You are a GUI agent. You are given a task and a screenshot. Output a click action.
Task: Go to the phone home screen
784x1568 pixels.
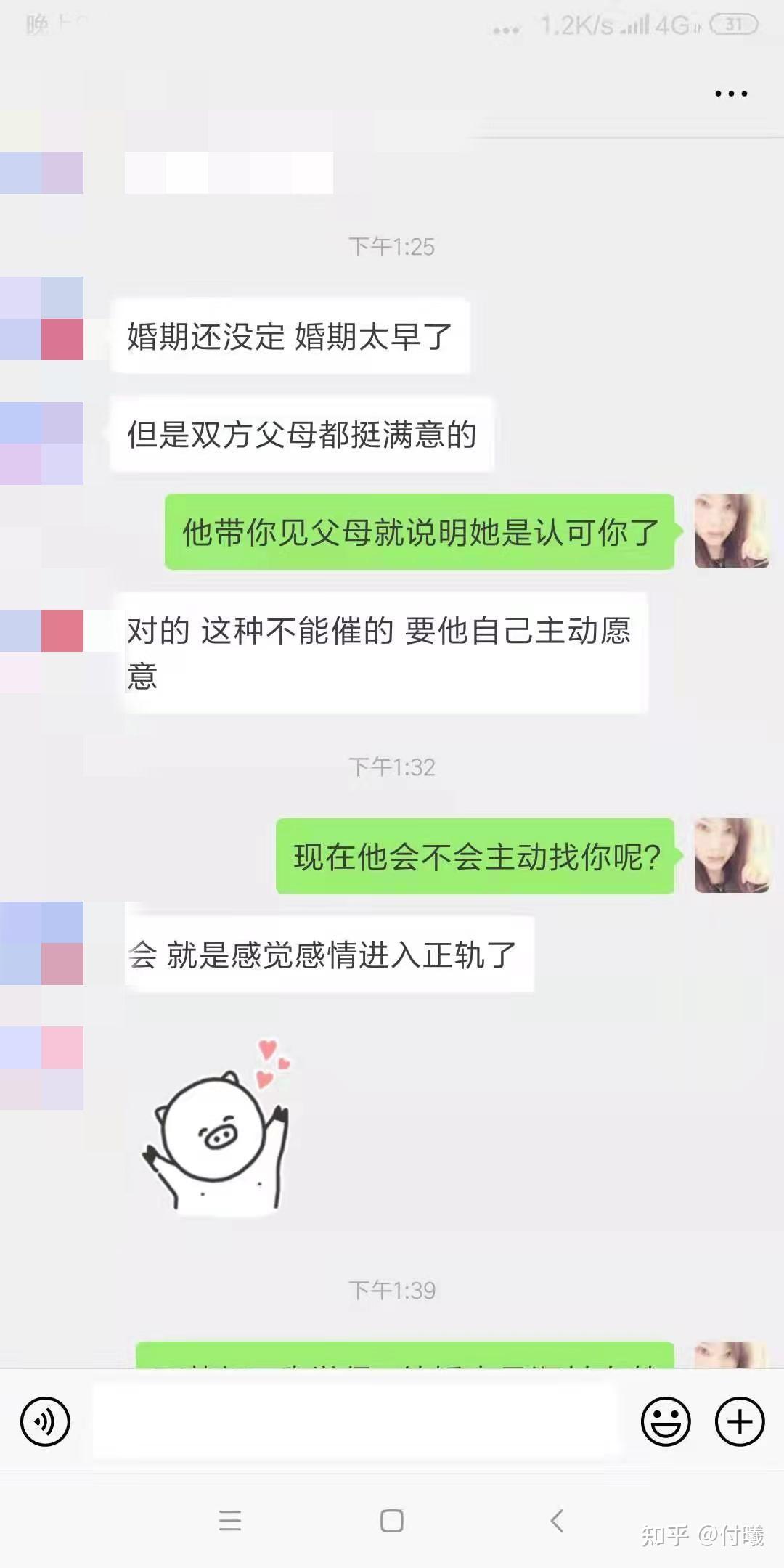click(392, 1520)
